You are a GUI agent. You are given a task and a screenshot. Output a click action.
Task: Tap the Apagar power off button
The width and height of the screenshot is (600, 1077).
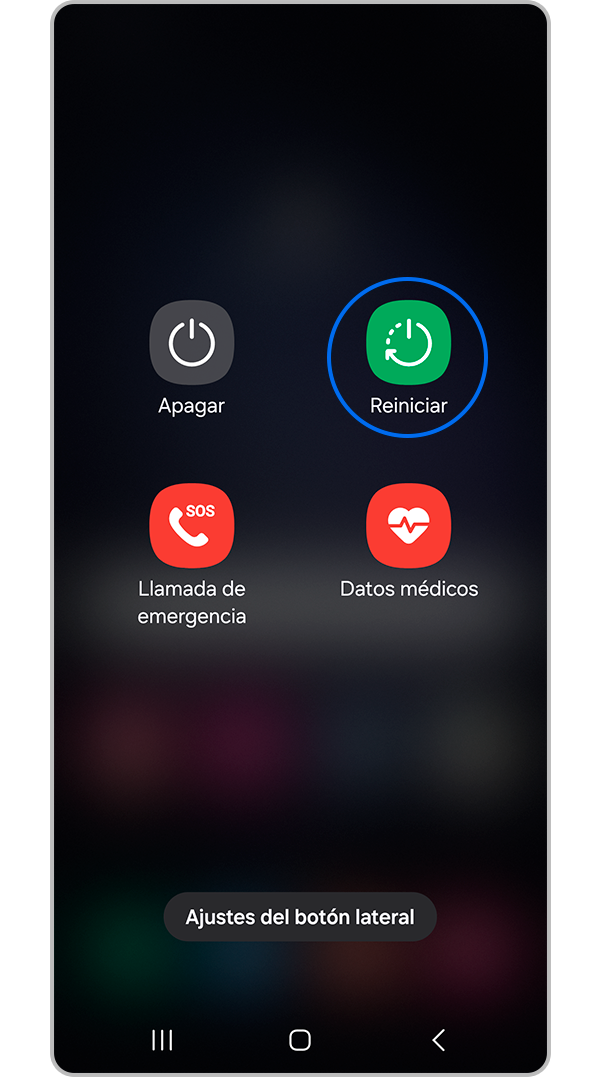tap(191, 343)
